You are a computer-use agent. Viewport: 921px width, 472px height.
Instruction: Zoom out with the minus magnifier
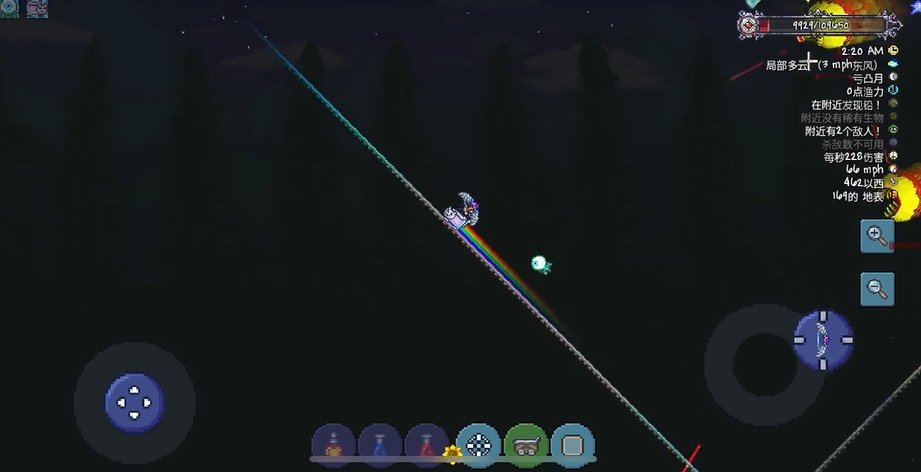pyautogui.click(x=877, y=289)
